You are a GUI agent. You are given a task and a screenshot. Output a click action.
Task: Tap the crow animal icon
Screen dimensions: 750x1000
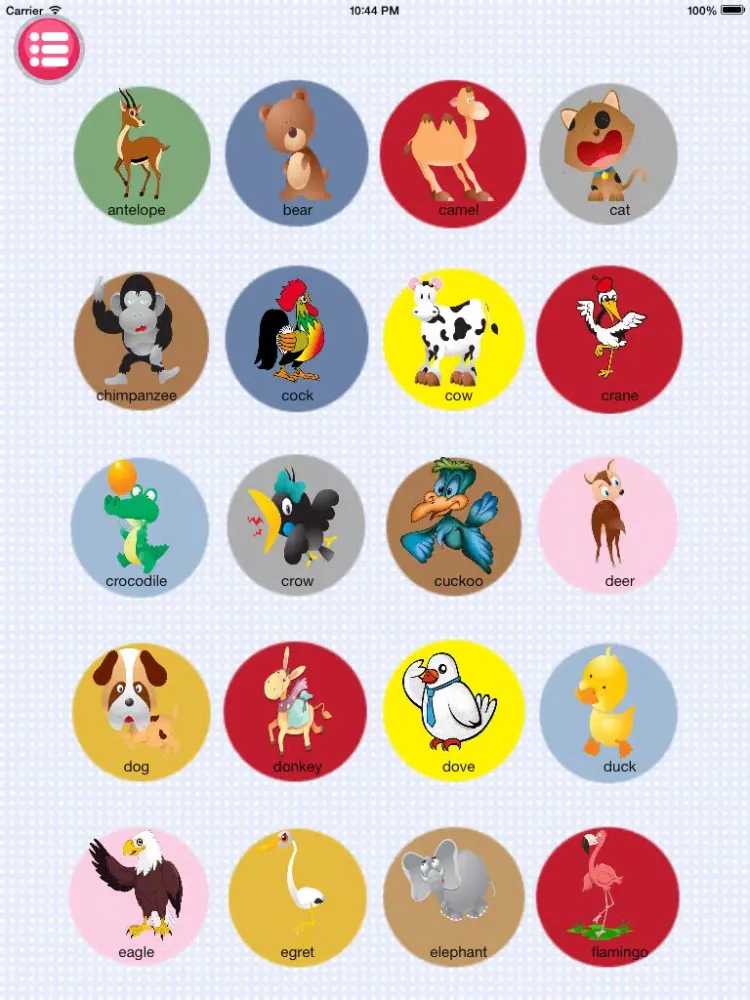pos(298,521)
